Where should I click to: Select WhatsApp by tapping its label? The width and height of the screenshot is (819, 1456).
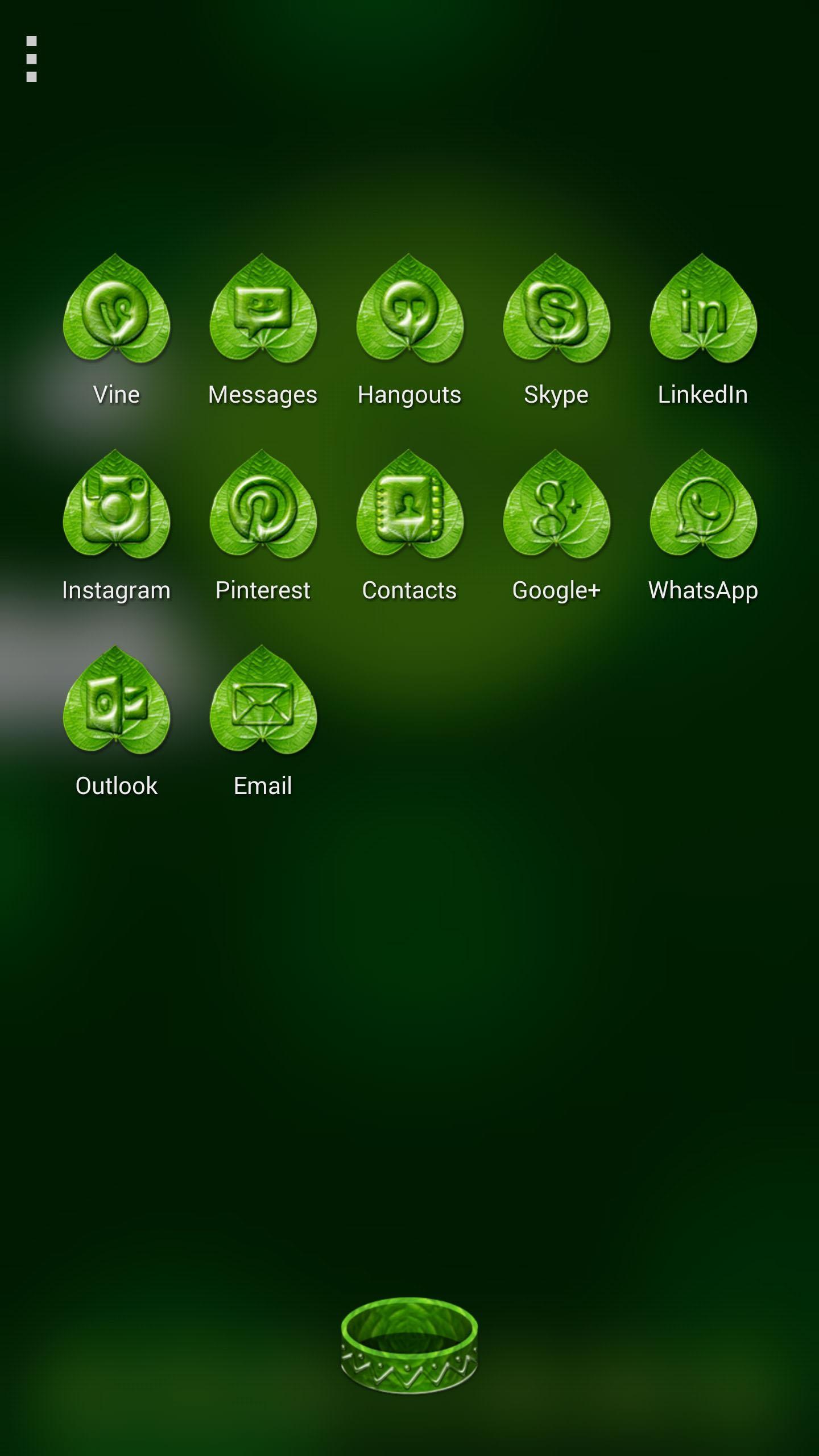point(704,590)
